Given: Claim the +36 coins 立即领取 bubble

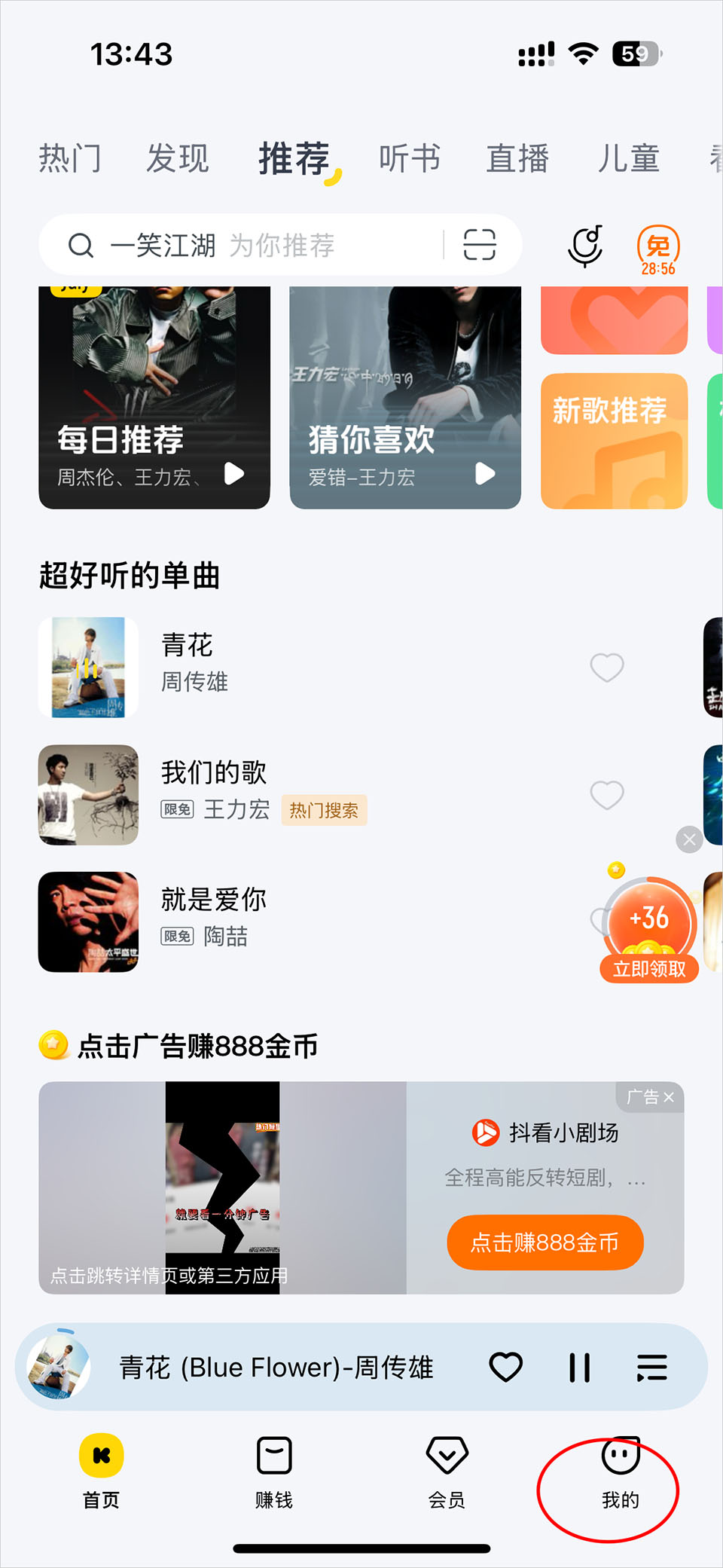Looking at the screenshot, I should [649, 969].
